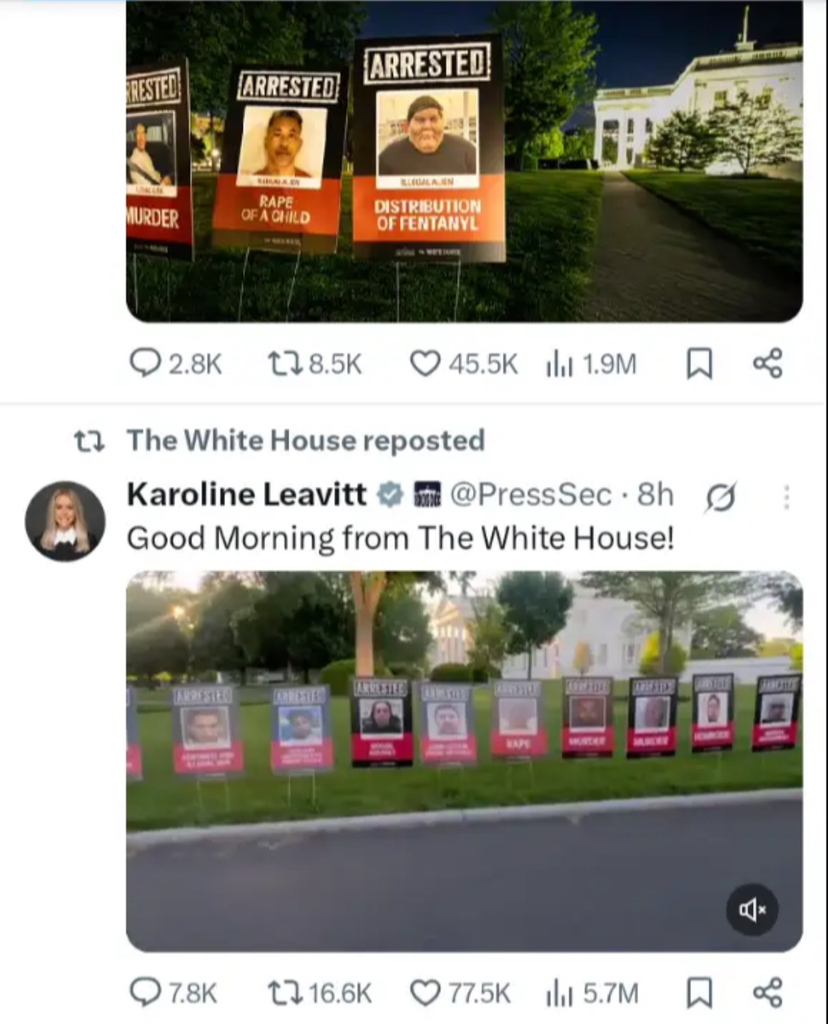Image resolution: width=828 pixels, height=1024 pixels.
Task: Repost Karoline Leavitt's post
Action: coord(283,992)
